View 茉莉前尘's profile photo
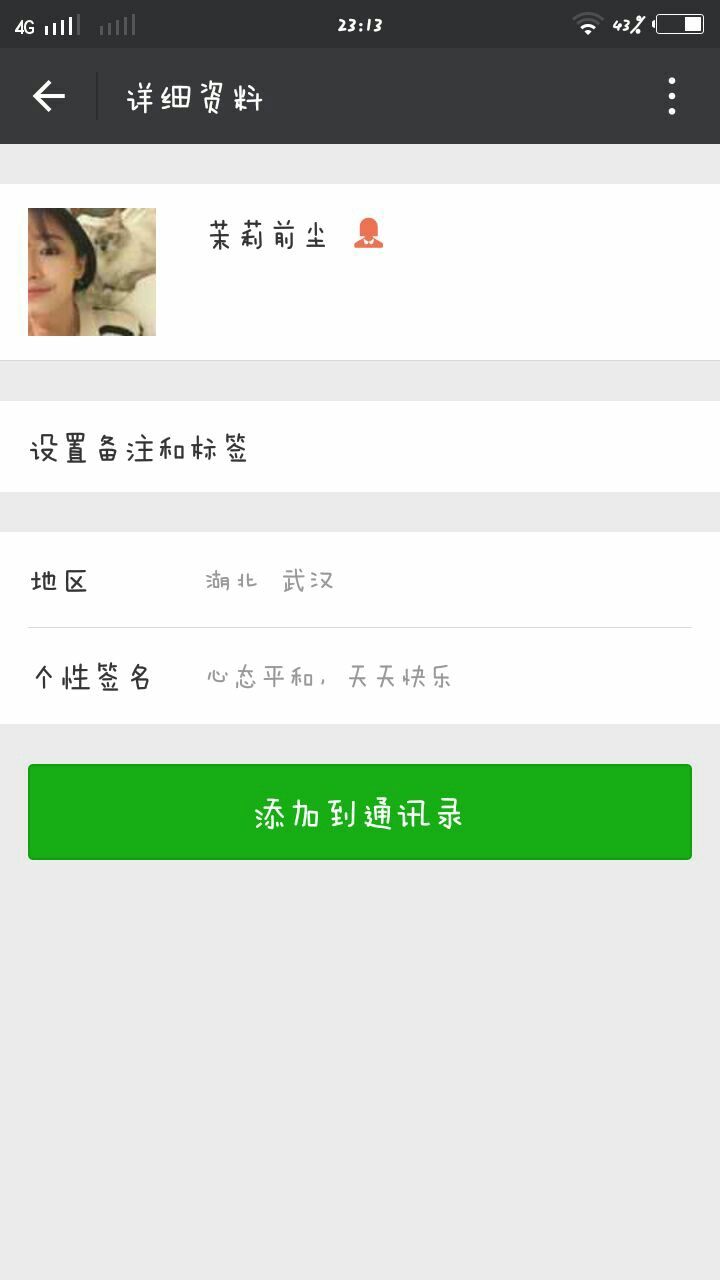The height and width of the screenshot is (1280, 720). click(x=92, y=272)
